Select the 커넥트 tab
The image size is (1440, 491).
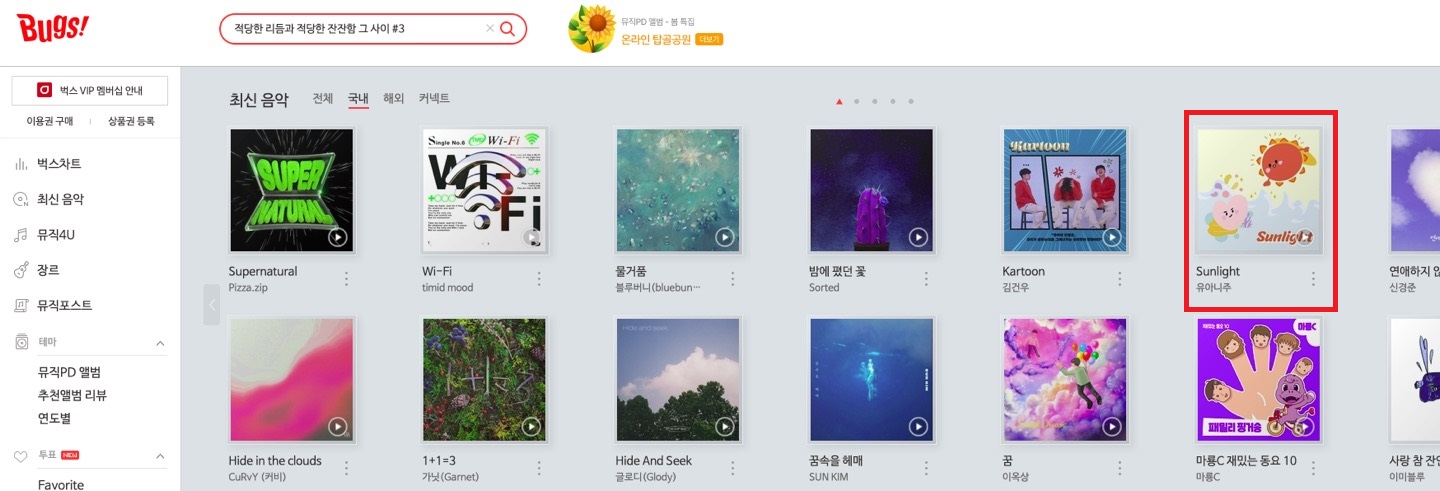click(x=434, y=99)
